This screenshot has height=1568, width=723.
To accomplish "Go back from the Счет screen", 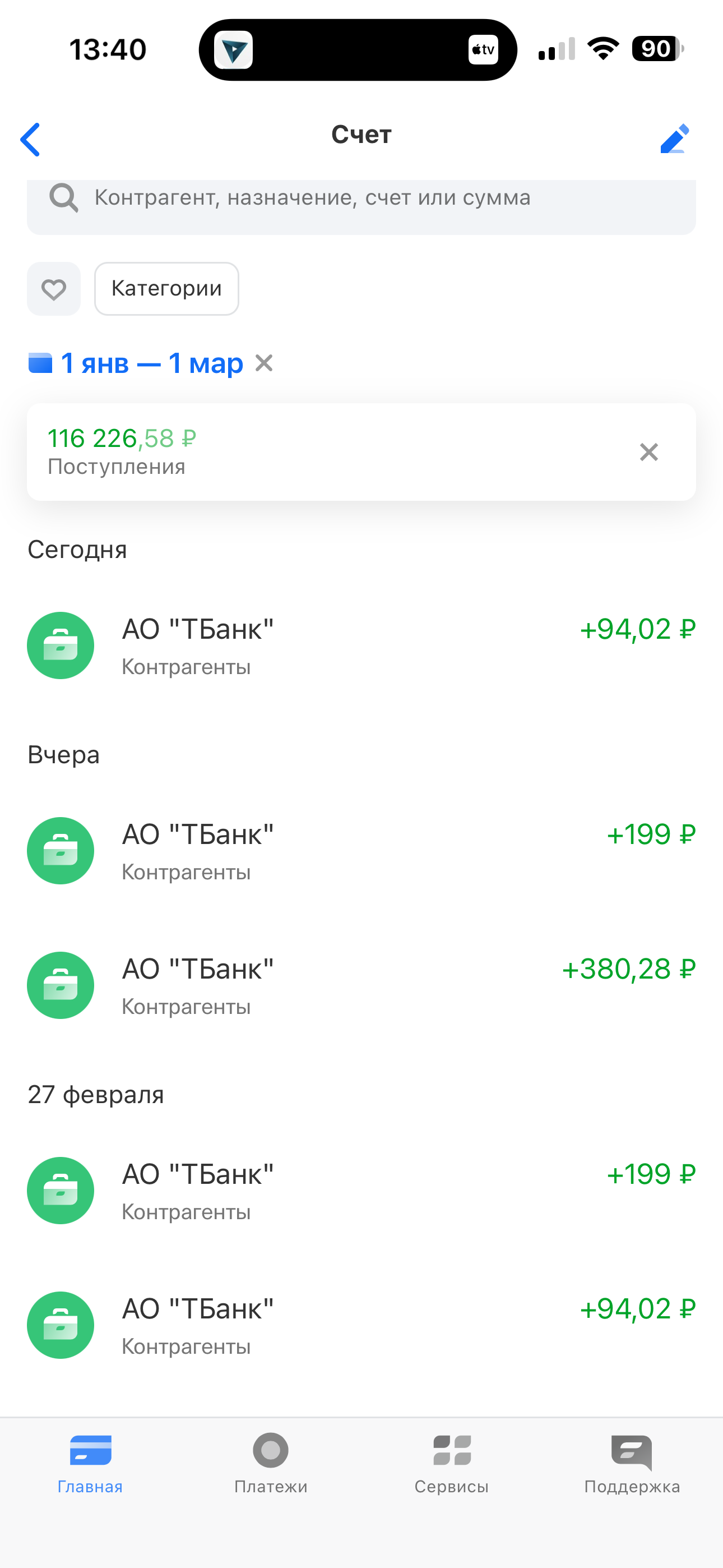I will [x=30, y=140].
